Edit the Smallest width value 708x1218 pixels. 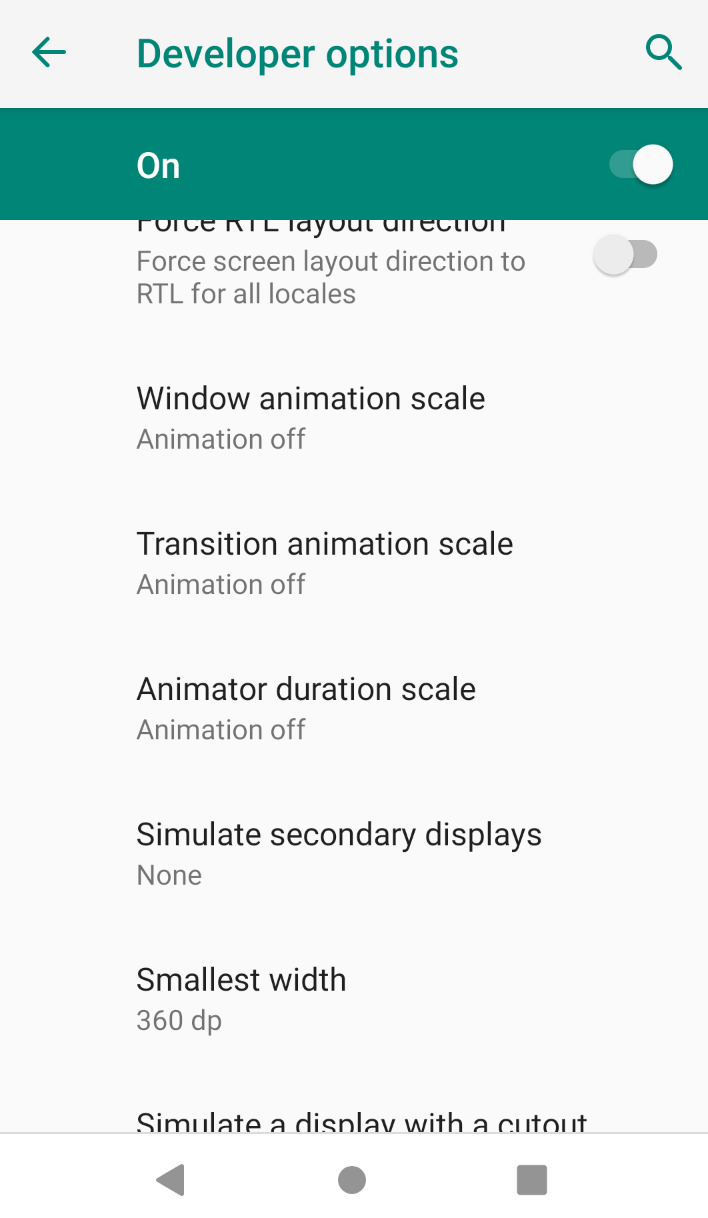coord(241,998)
